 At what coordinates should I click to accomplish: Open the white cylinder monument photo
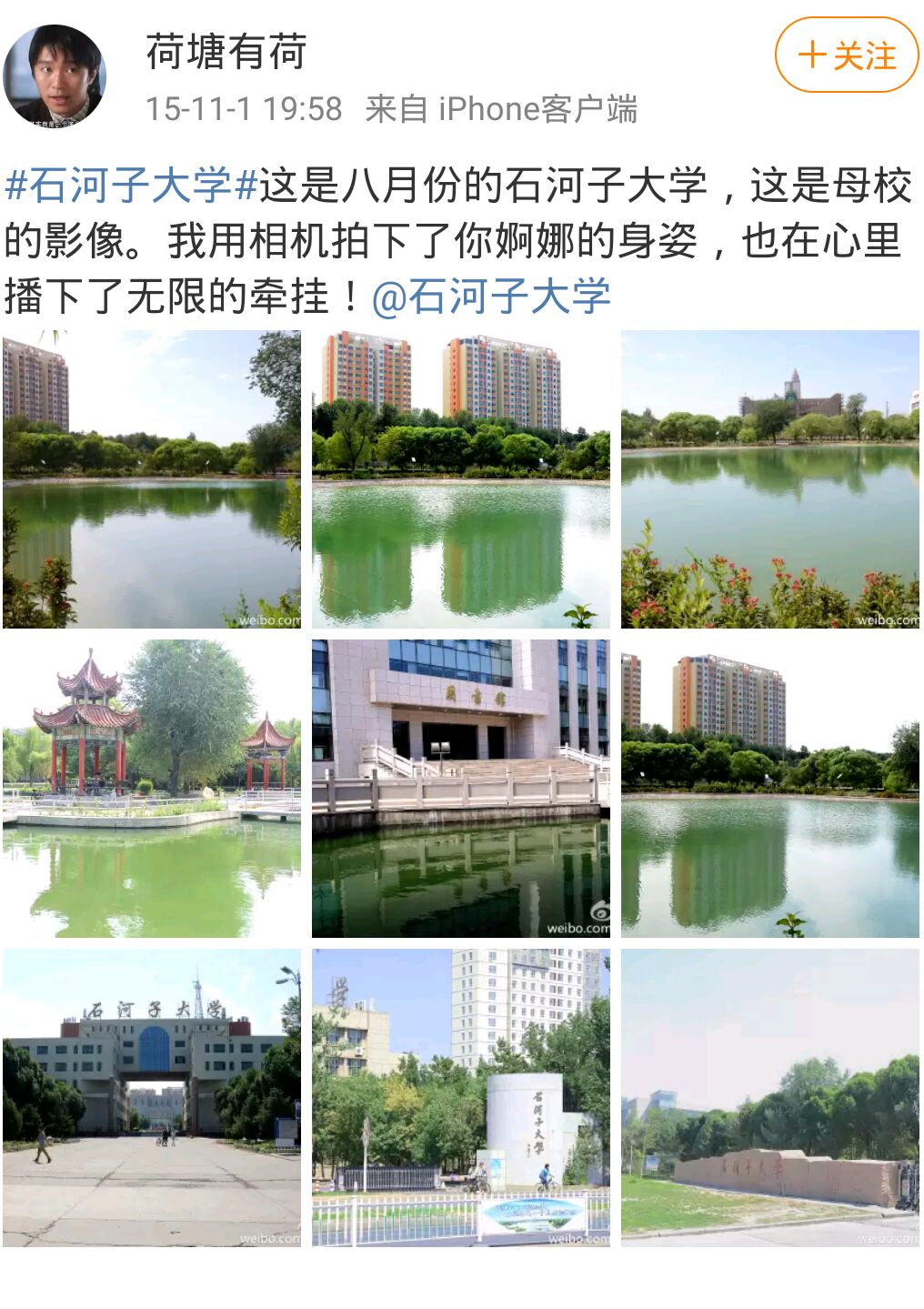coord(460,1097)
